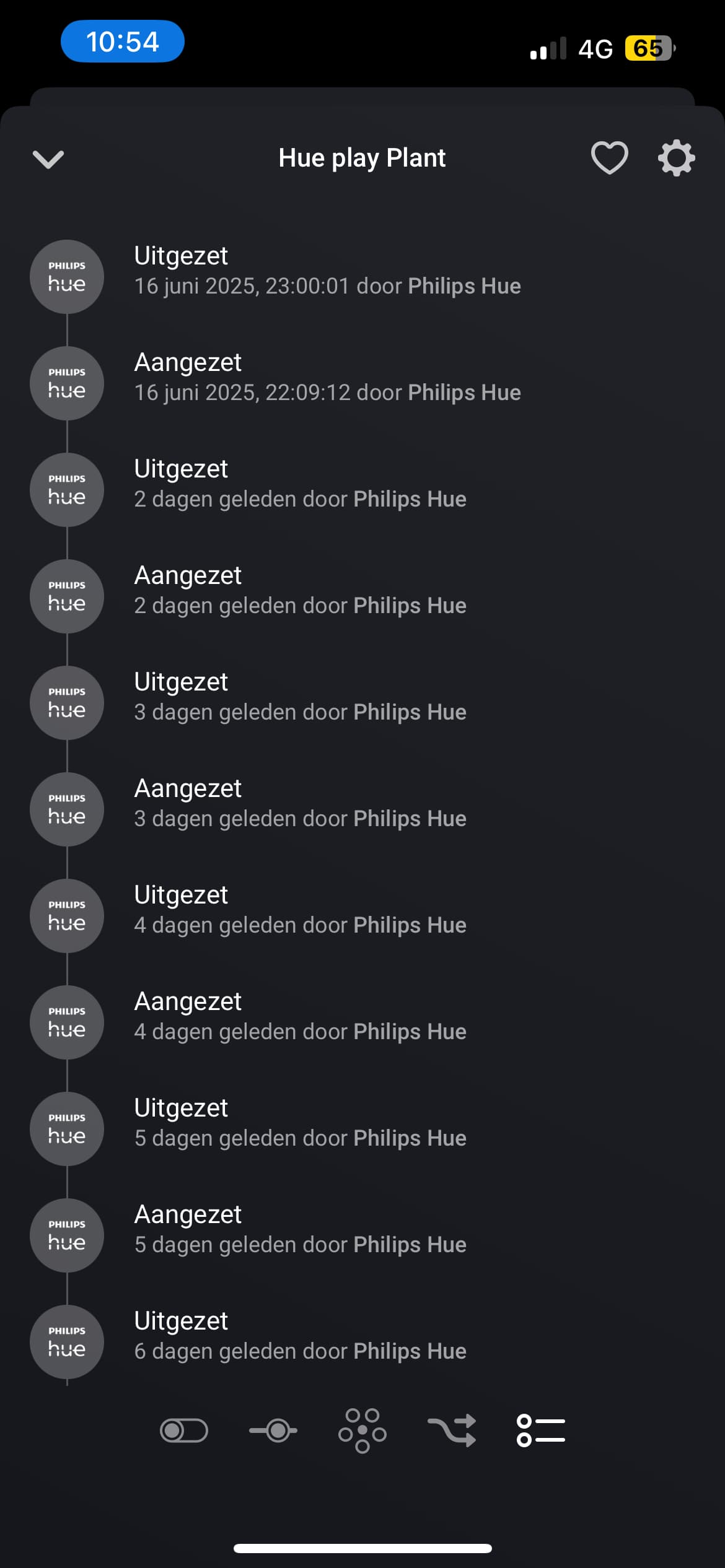Open the Philips Hue link on the 23:00:01 entry
Screen dimensions: 725x1568
click(464, 286)
